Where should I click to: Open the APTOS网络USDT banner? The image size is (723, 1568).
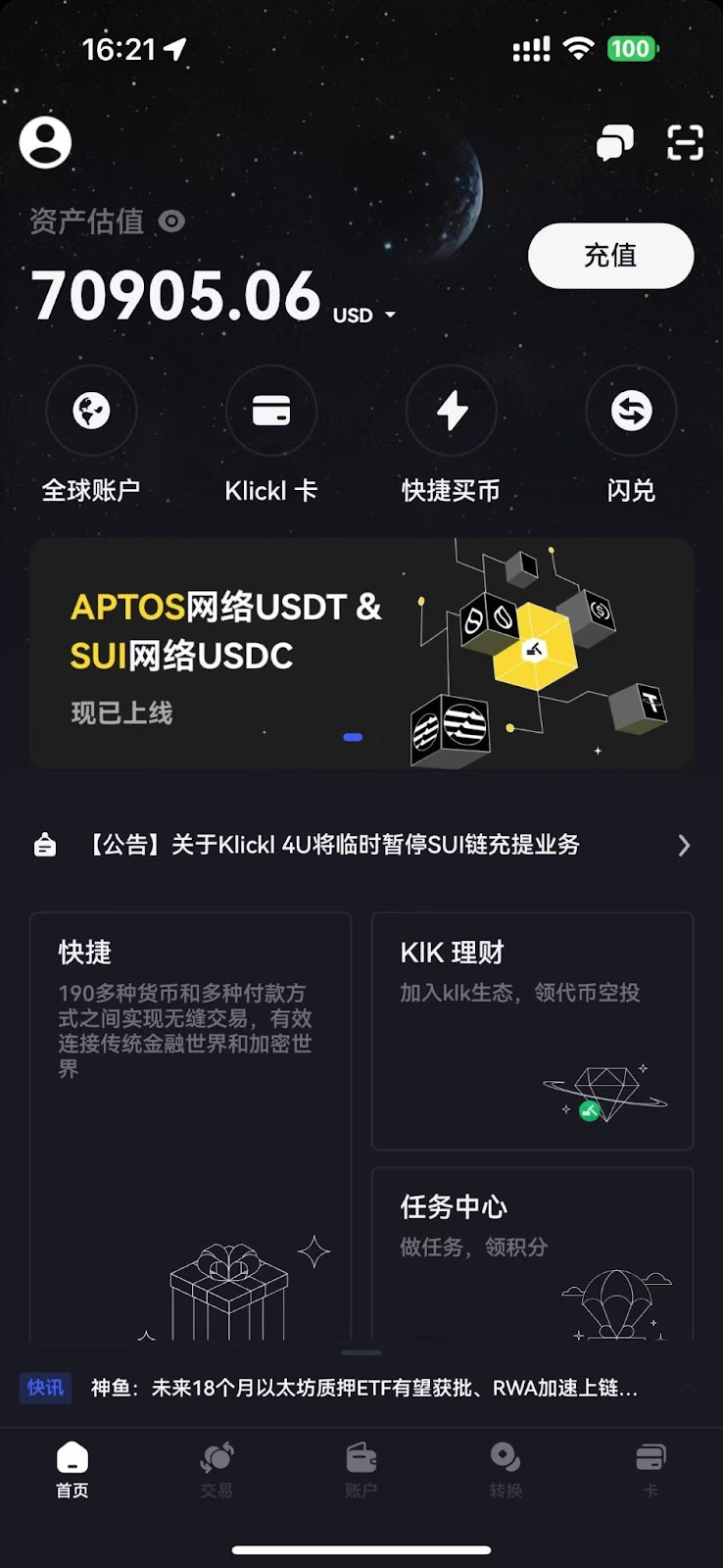pyautogui.click(x=361, y=653)
